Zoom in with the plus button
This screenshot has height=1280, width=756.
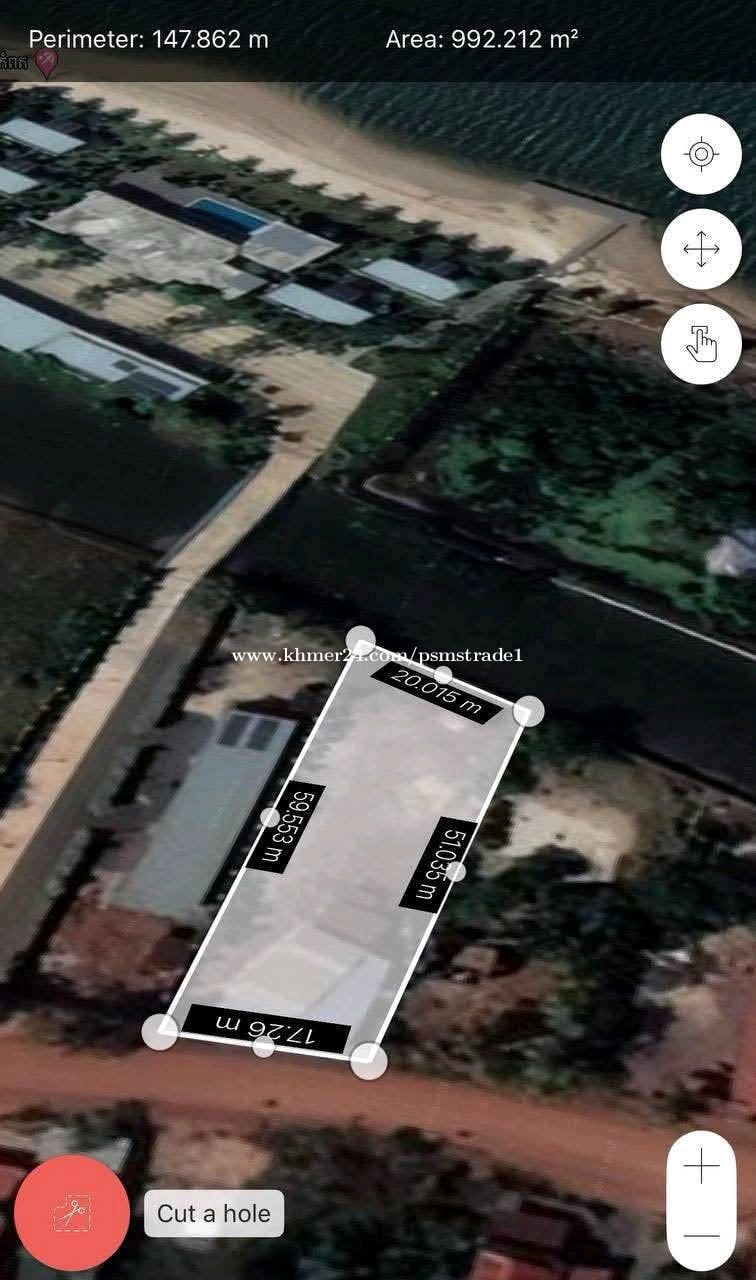[x=701, y=1166]
